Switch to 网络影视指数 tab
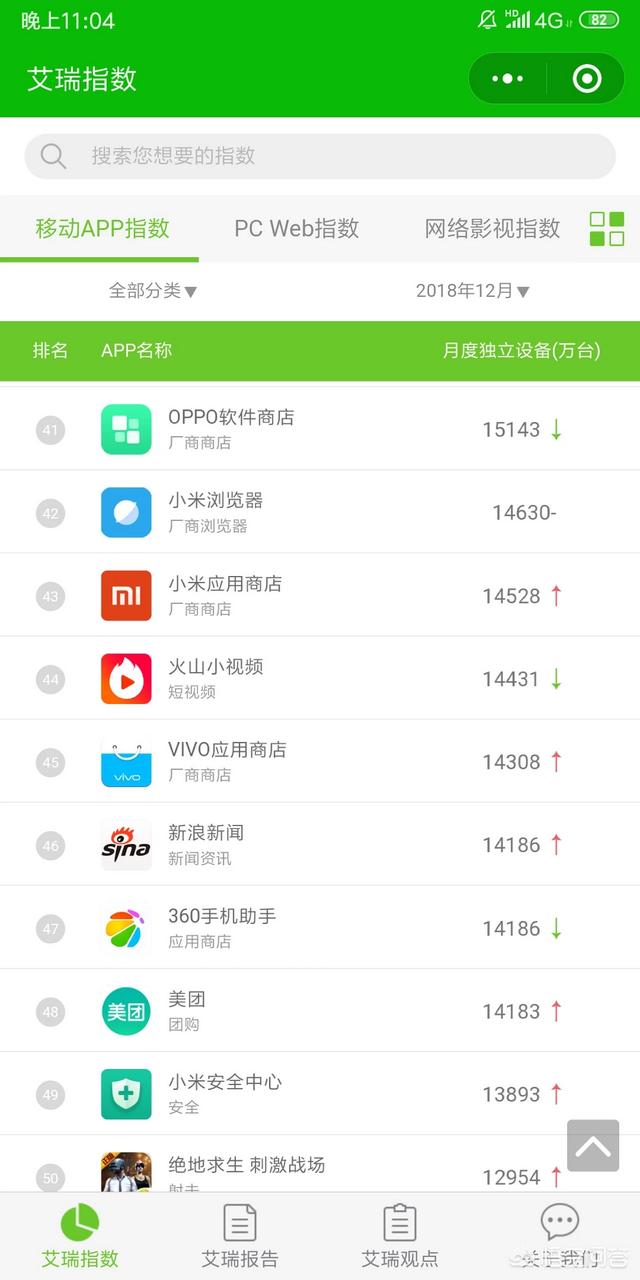Image resolution: width=640 pixels, height=1280 pixels. point(493,228)
